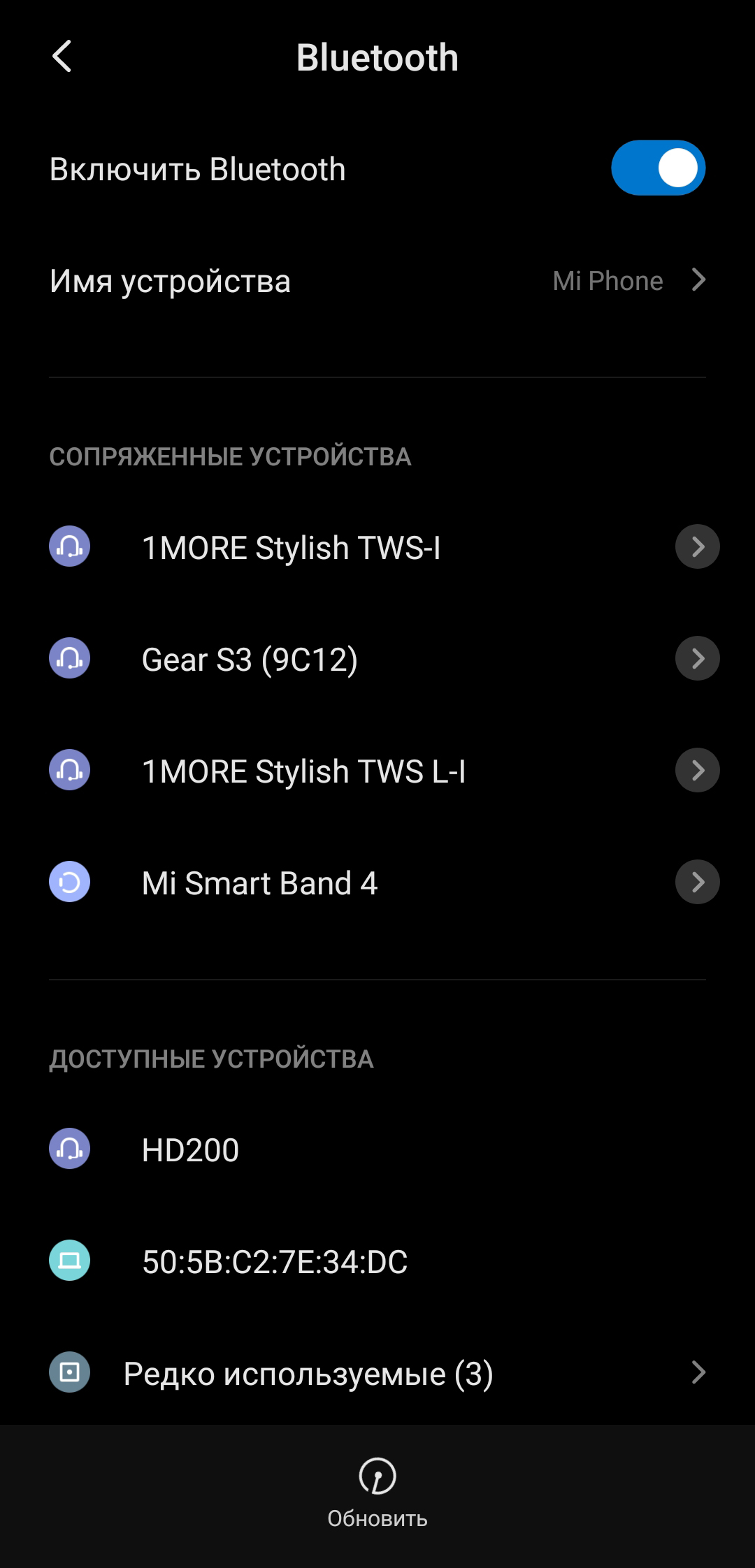Connect to 1MORE Stylish TWS-I
755x1568 pixels.
point(291,548)
